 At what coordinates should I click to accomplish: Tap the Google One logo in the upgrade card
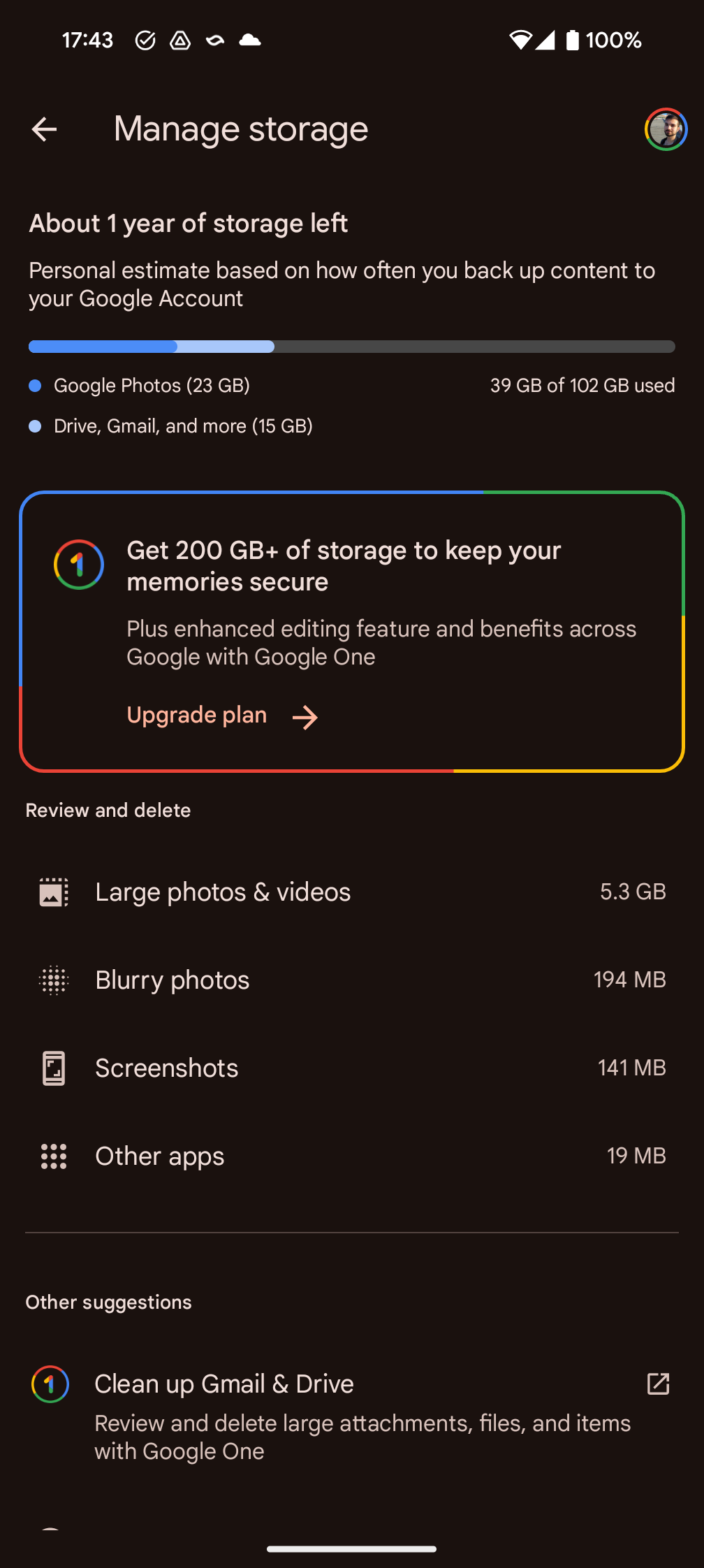pyautogui.click(x=78, y=565)
